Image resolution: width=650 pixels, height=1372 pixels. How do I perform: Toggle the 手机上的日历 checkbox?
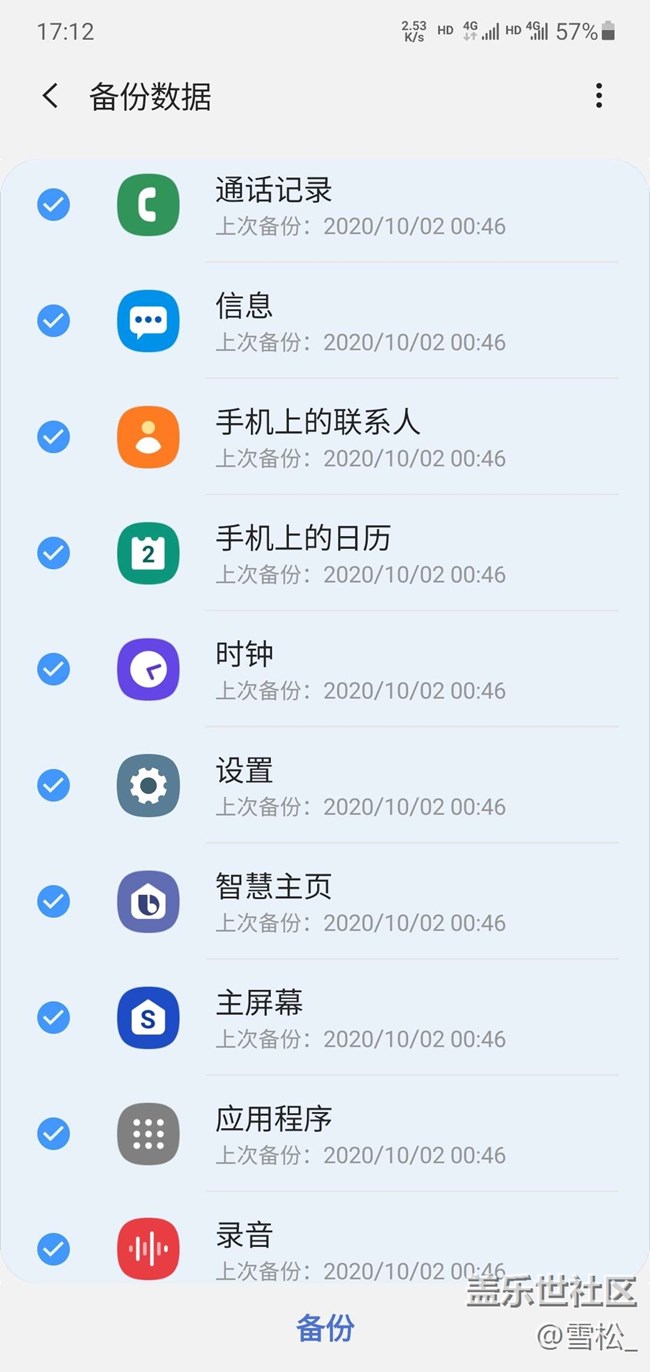point(53,553)
